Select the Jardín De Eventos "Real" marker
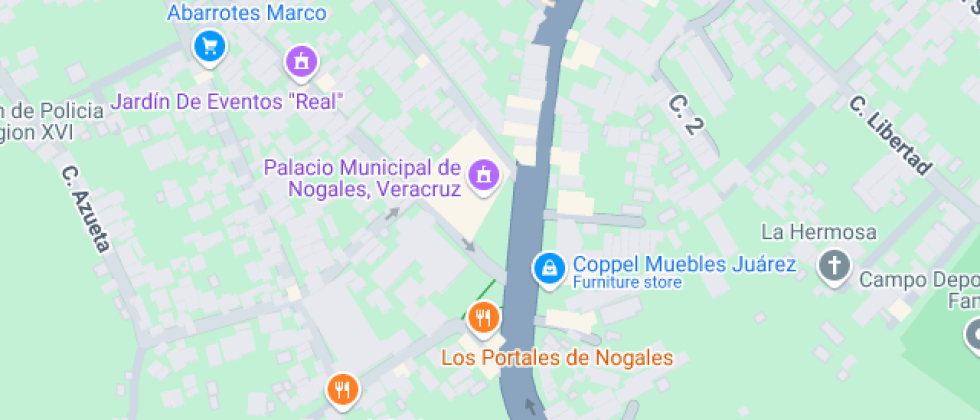 pos(302,64)
